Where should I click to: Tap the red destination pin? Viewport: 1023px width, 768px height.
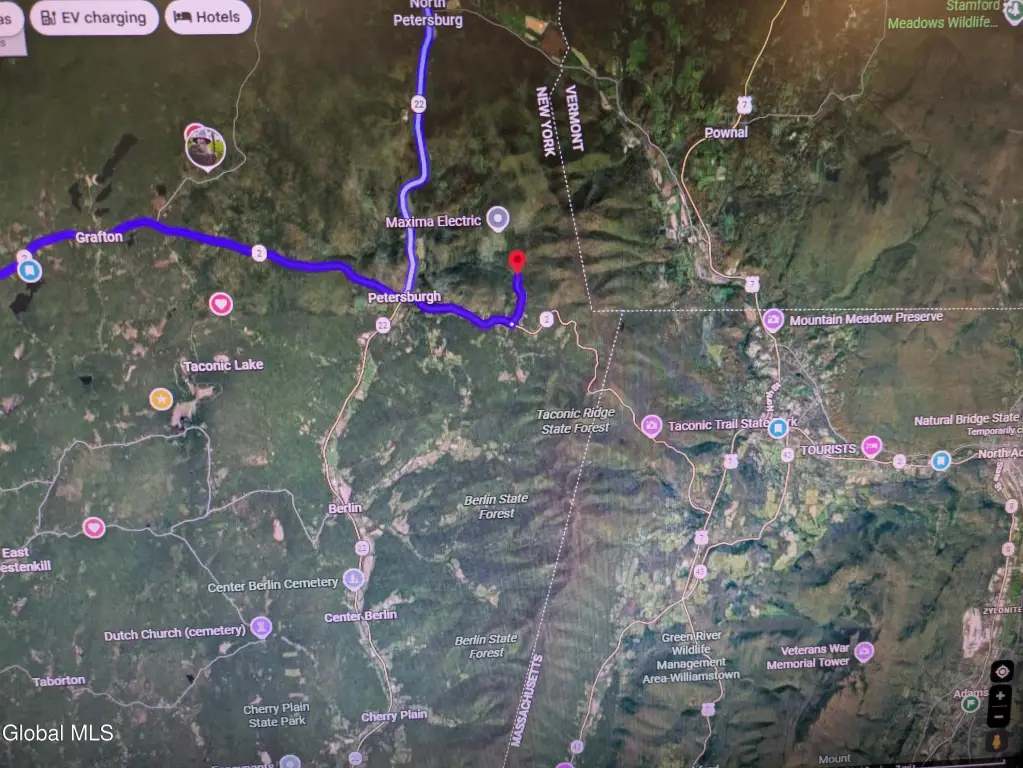click(517, 262)
